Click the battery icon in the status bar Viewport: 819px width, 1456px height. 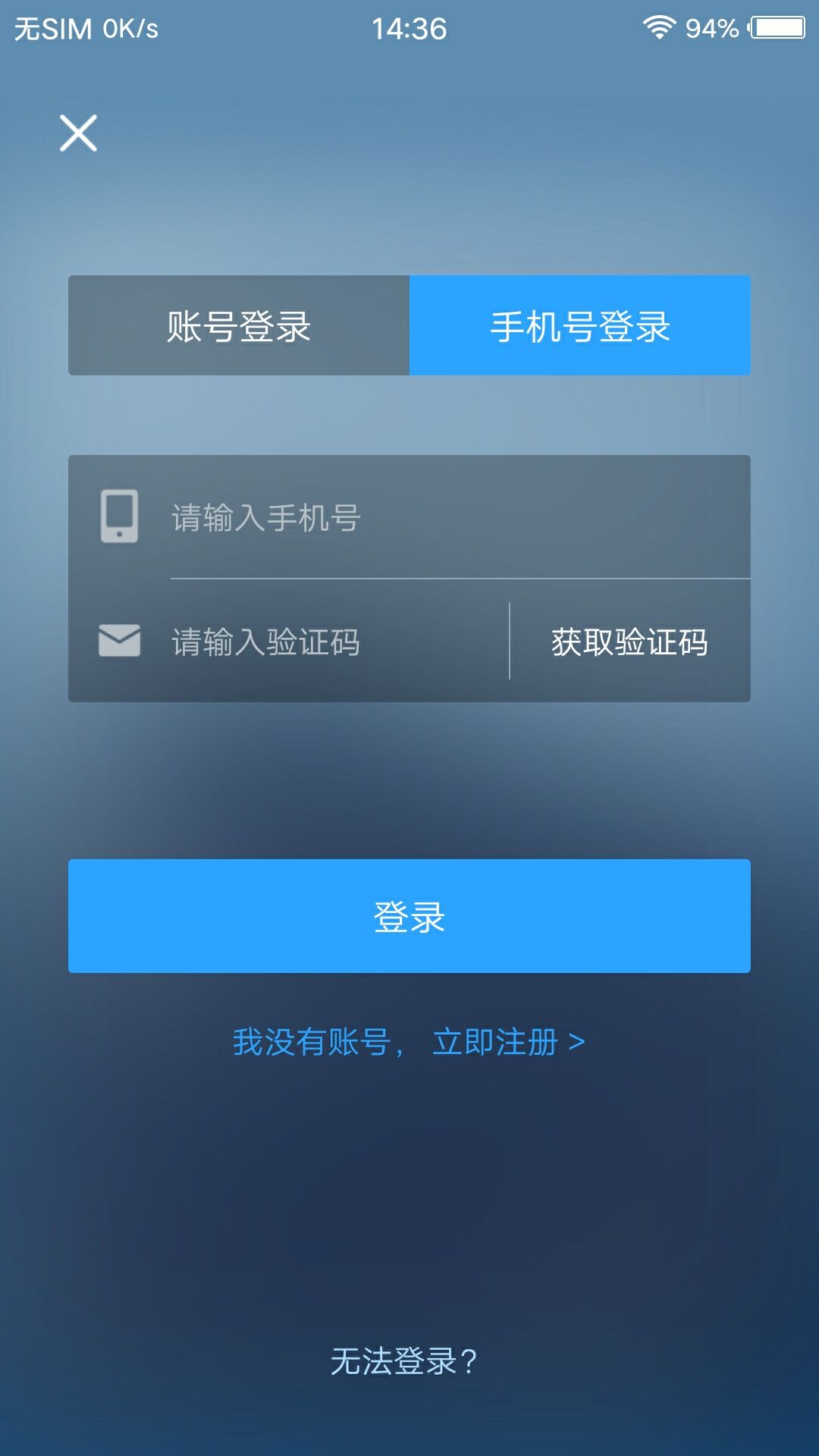[x=775, y=25]
